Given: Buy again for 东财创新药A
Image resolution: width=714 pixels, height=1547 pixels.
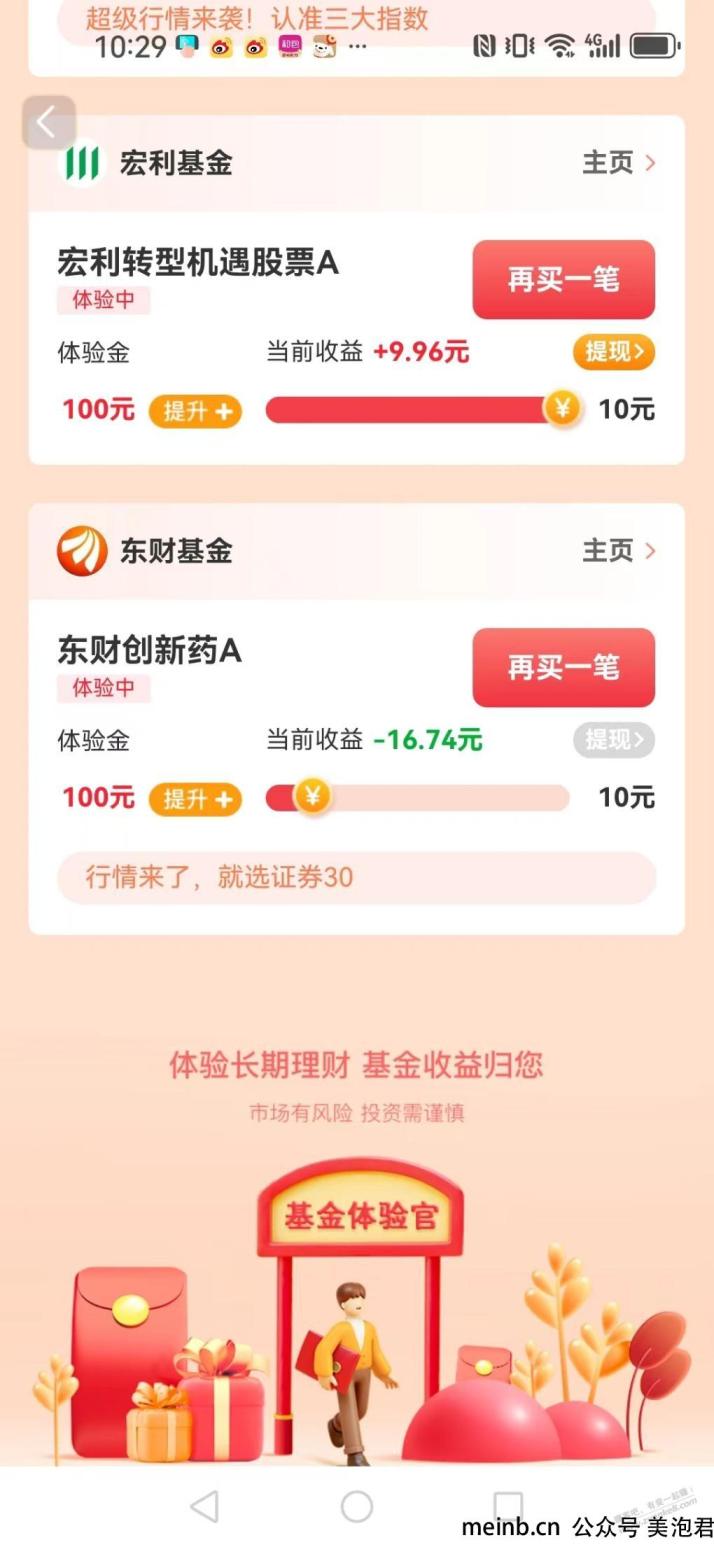Looking at the screenshot, I should pos(563,667).
